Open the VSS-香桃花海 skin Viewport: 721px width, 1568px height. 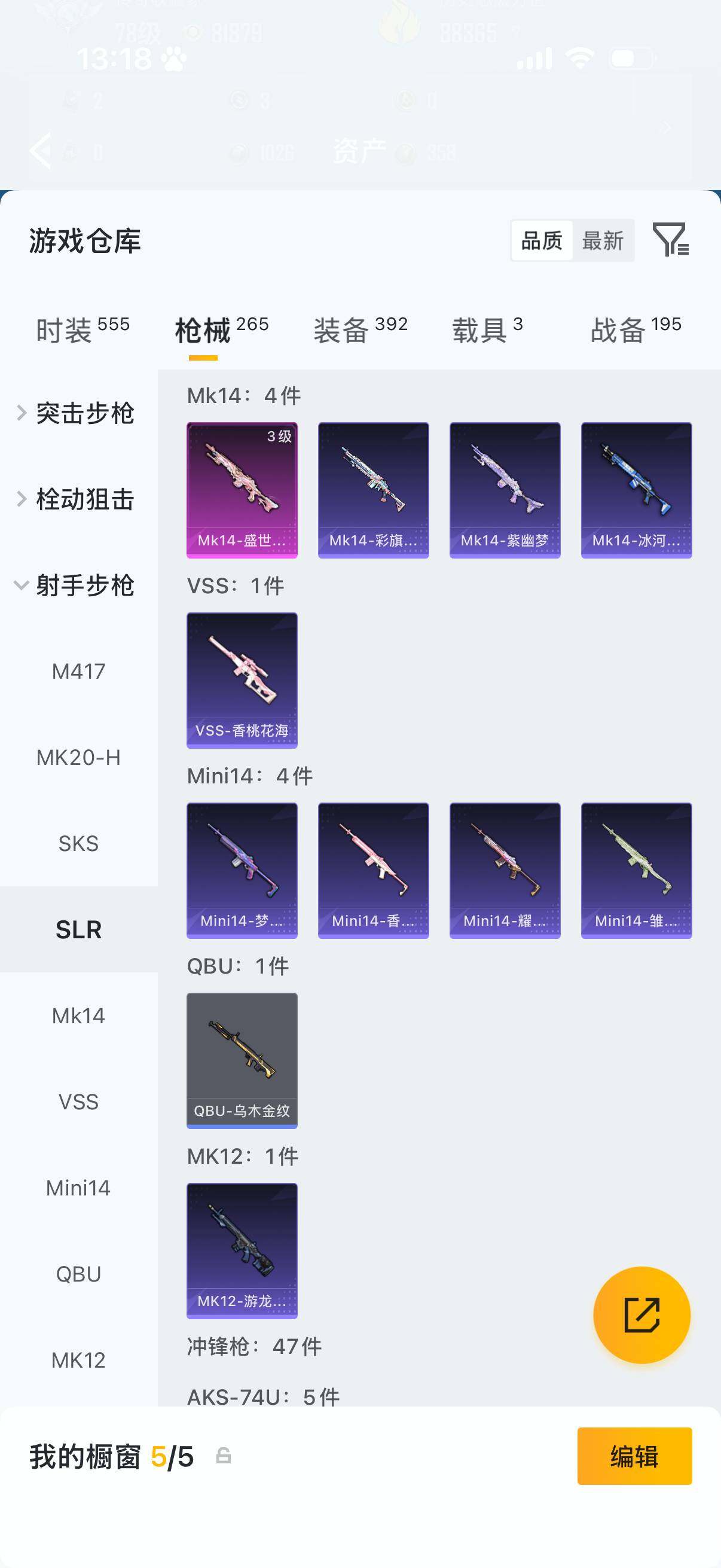(x=242, y=680)
